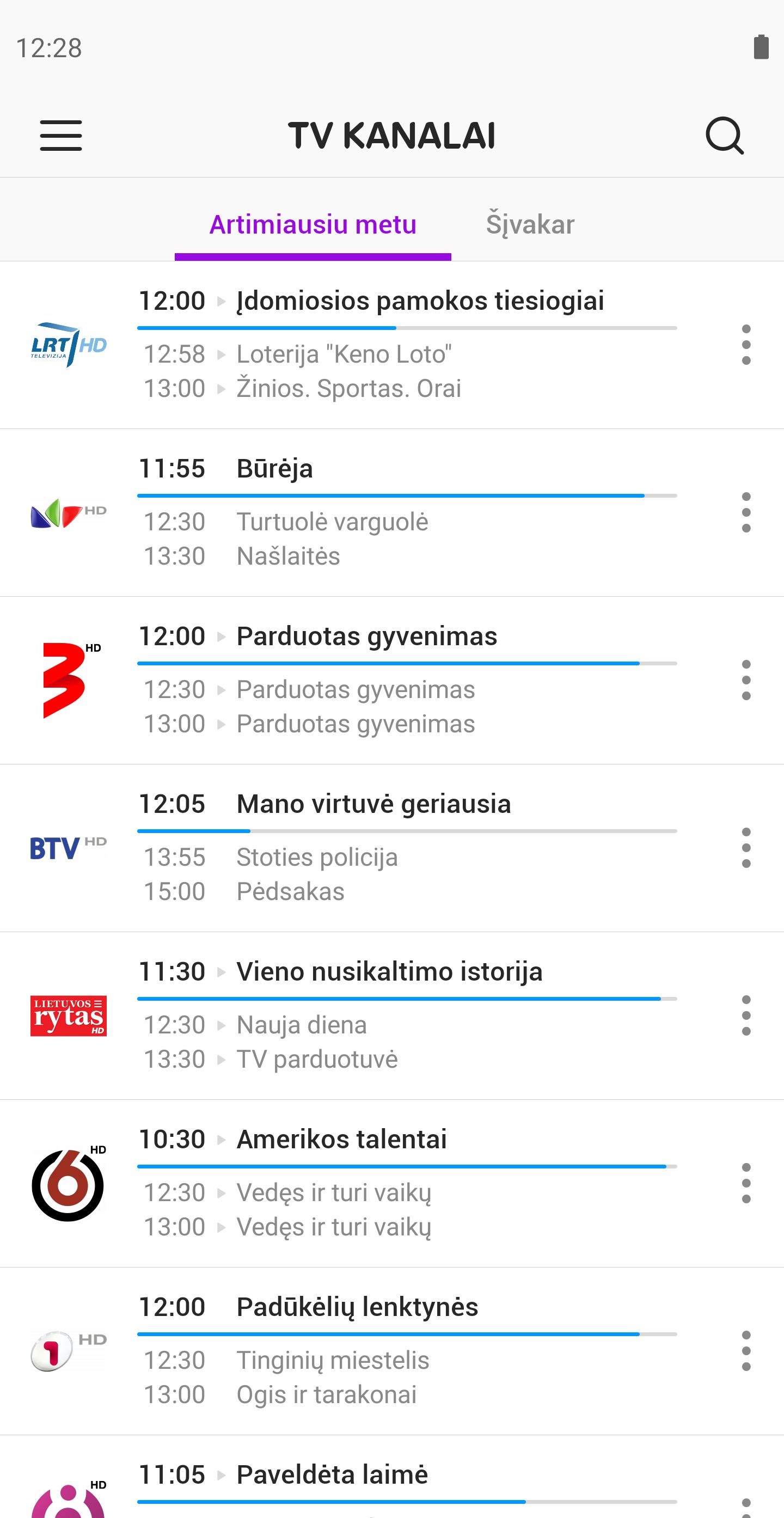Open more options for the BTV HD row

click(x=746, y=847)
